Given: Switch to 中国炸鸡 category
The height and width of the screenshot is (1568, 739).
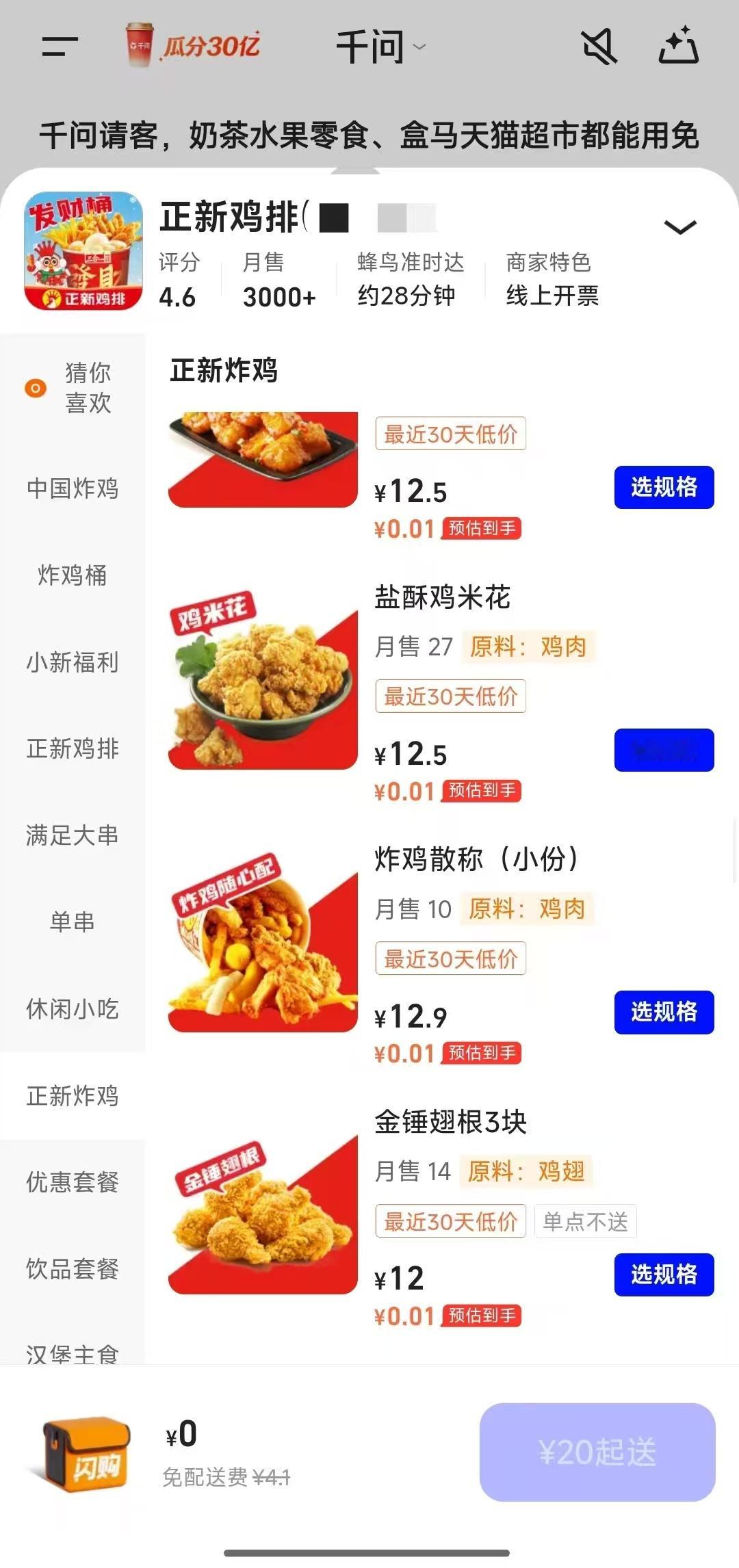Looking at the screenshot, I should pos(73,488).
